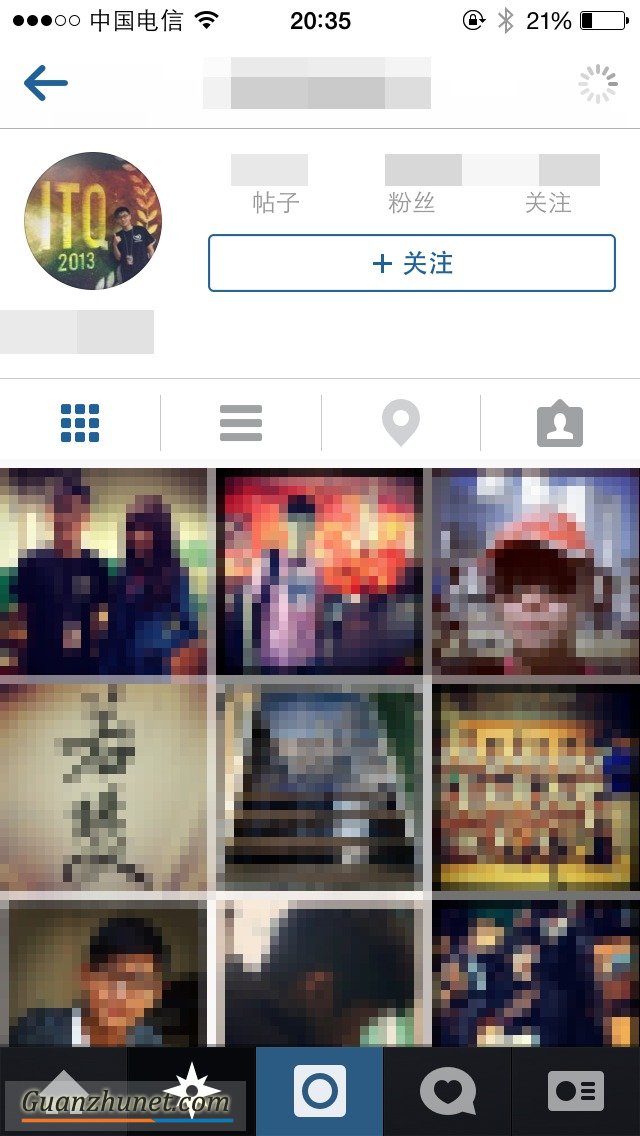This screenshot has width=640, height=1136.
Task: Switch to the list view tab
Action: coord(241,423)
